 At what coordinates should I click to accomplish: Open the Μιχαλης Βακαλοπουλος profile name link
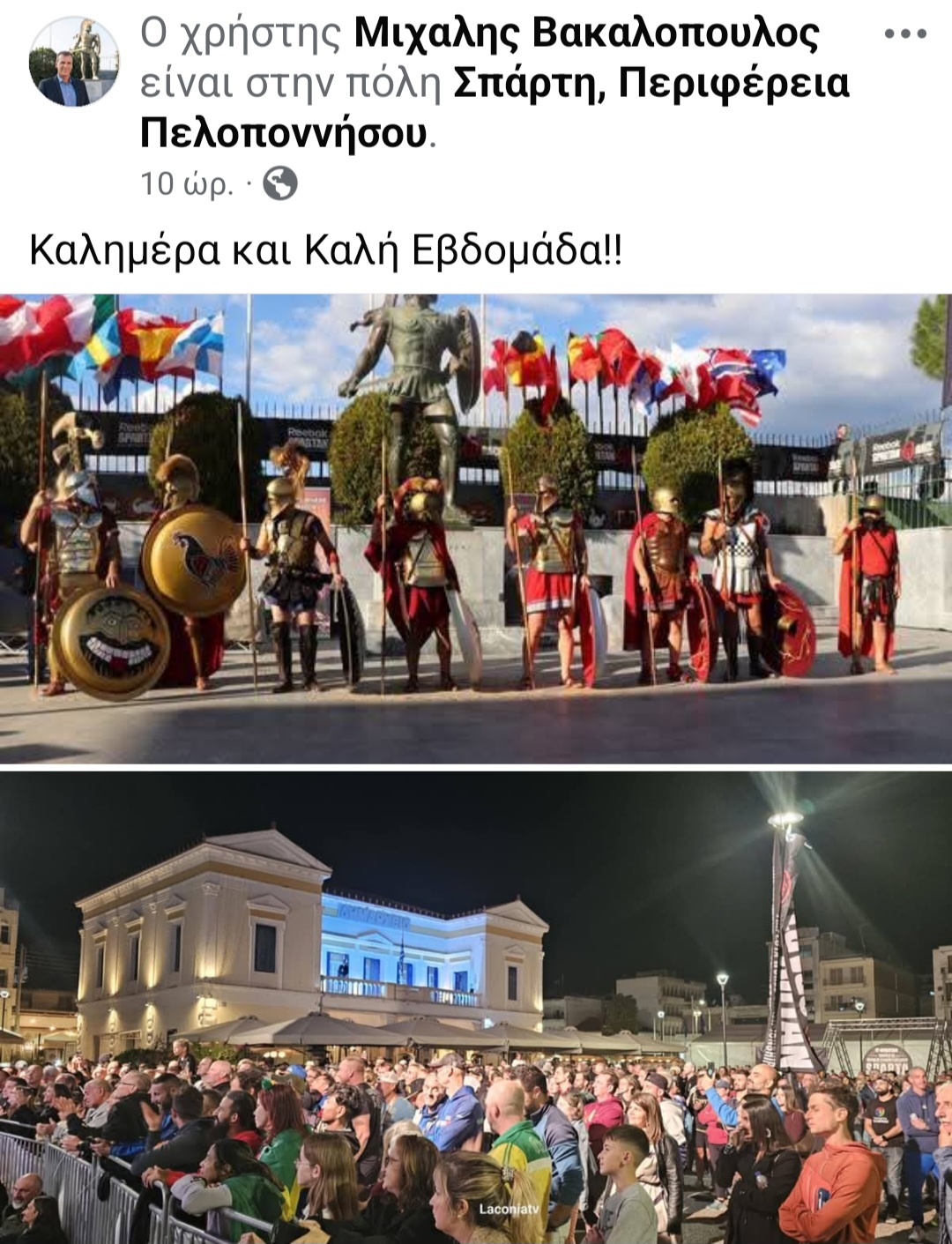click(586, 34)
